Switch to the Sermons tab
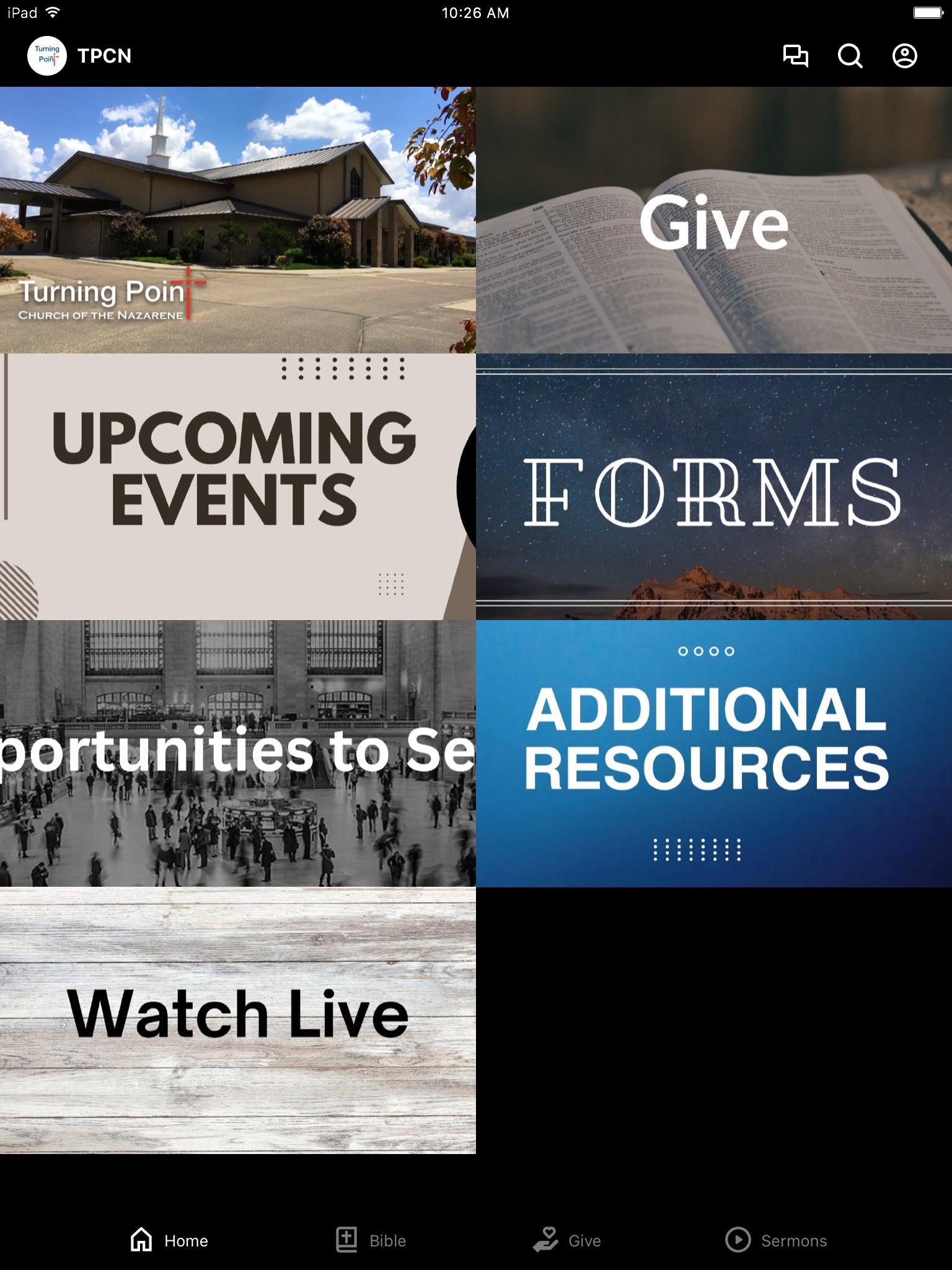Image resolution: width=952 pixels, height=1270 pixels. click(776, 1240)
